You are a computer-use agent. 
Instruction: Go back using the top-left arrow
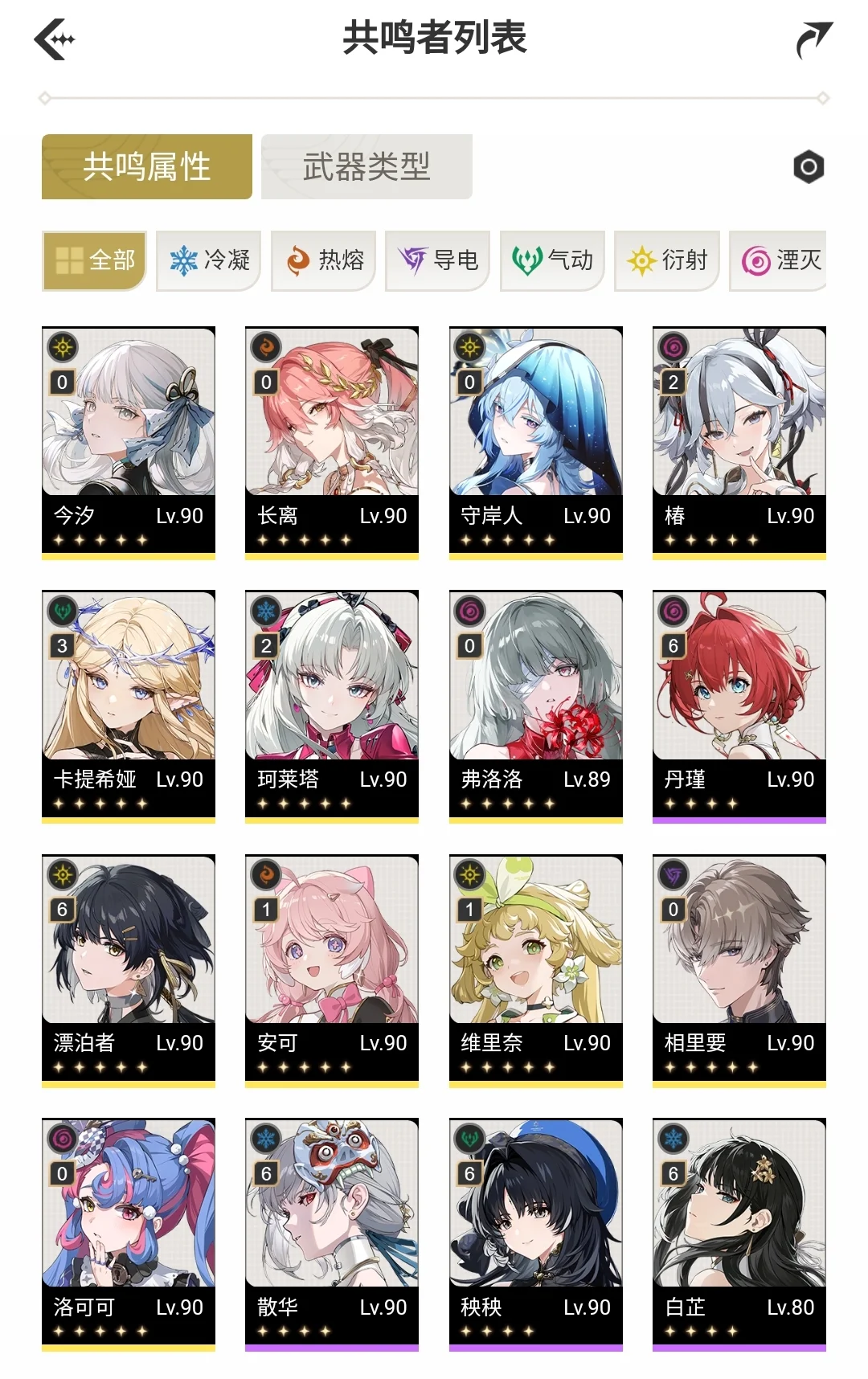(x=55, y=39)
